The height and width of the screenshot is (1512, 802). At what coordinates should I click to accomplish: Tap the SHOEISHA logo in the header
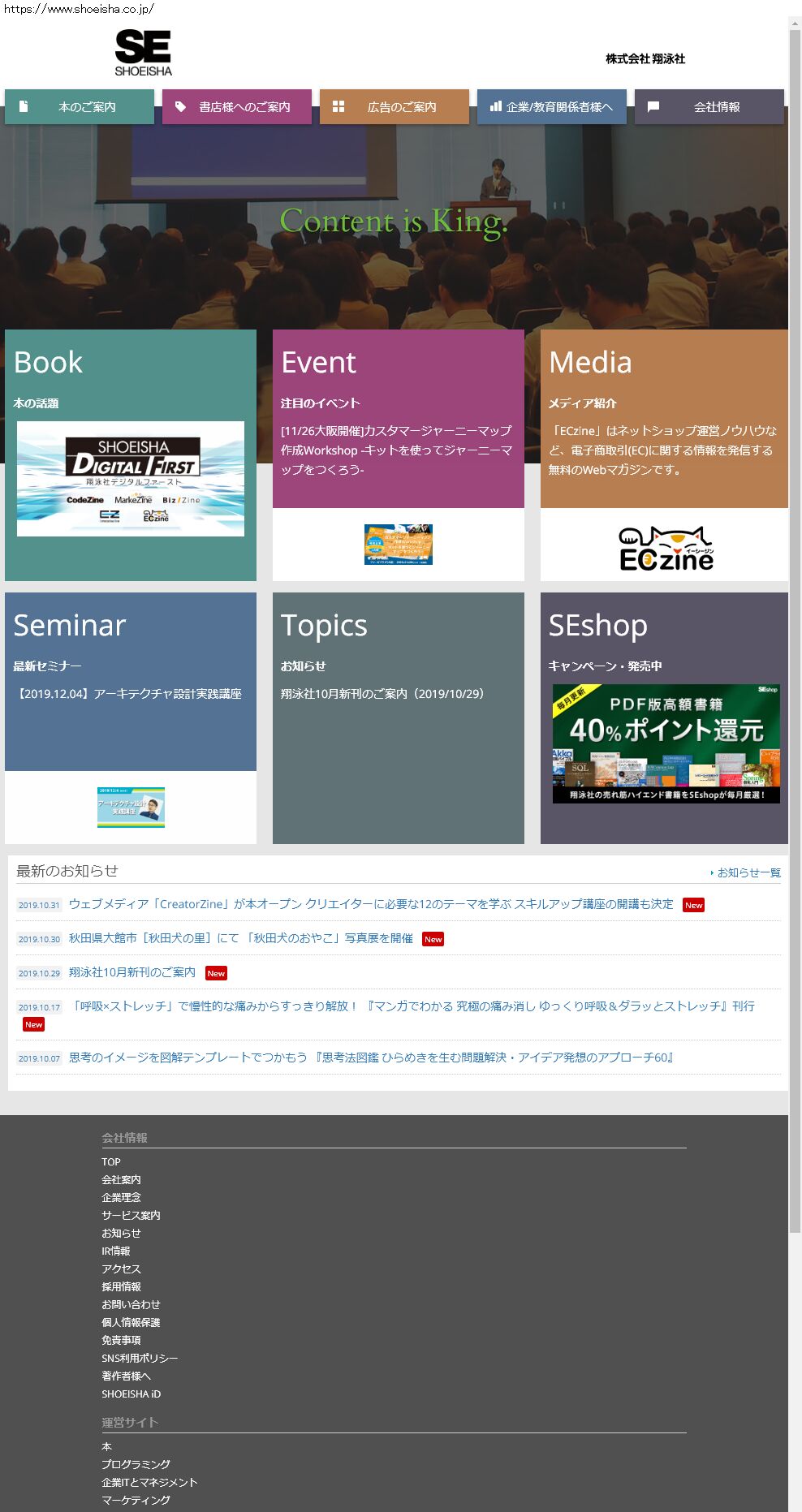pyautogui.click(x=143, y=53)
